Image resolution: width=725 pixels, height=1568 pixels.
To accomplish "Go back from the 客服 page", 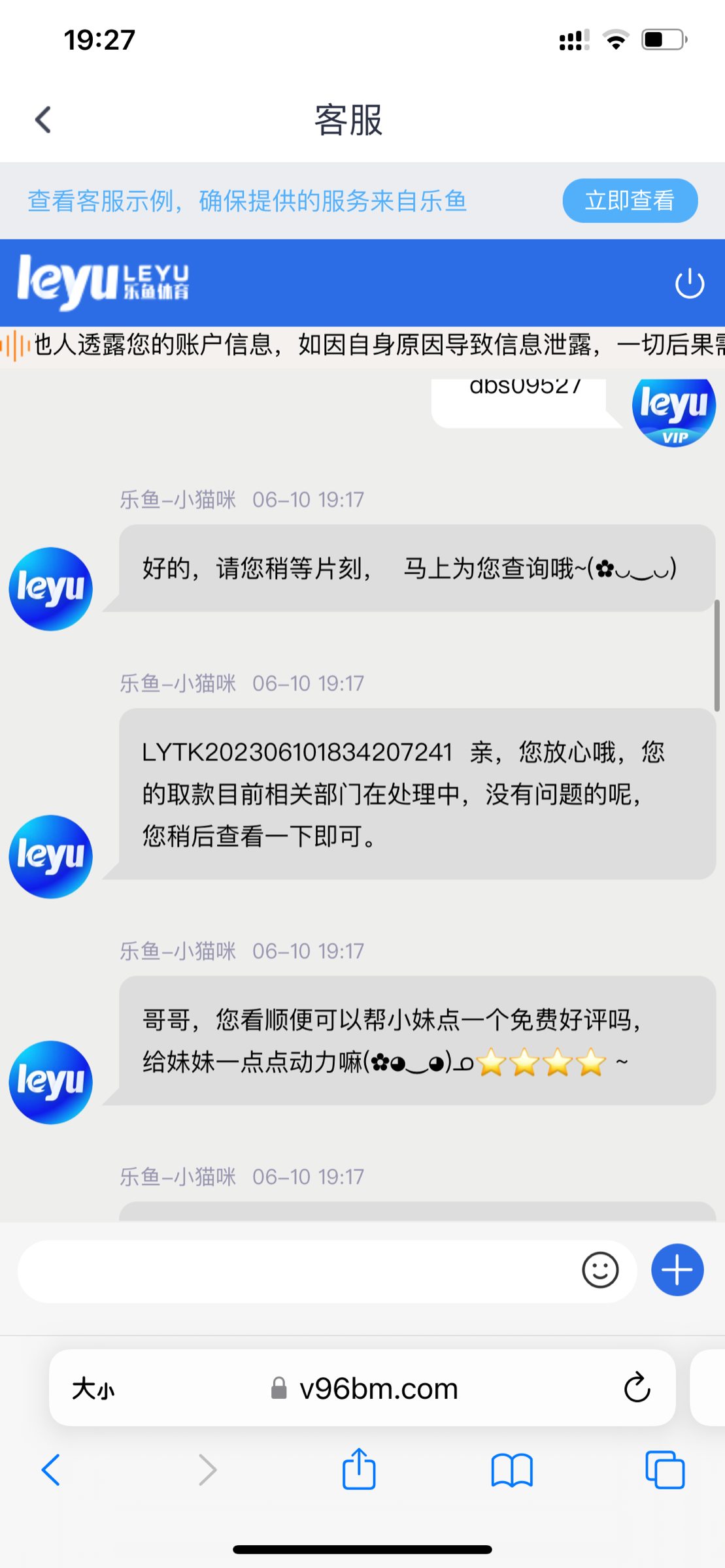I will [x=43, y=120].
